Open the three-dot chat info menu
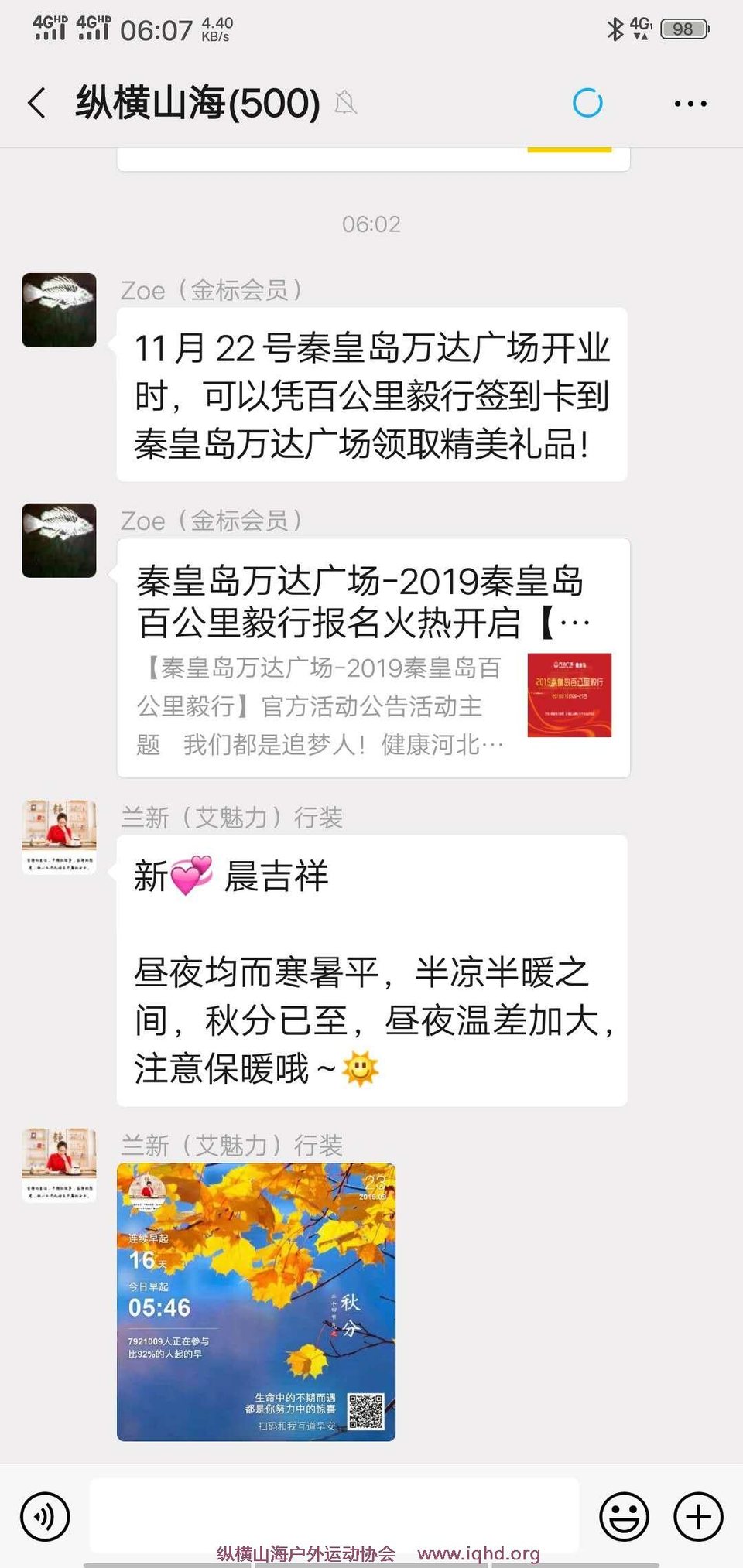Viewport: 743px width, 1568px height. coord(690,104)
